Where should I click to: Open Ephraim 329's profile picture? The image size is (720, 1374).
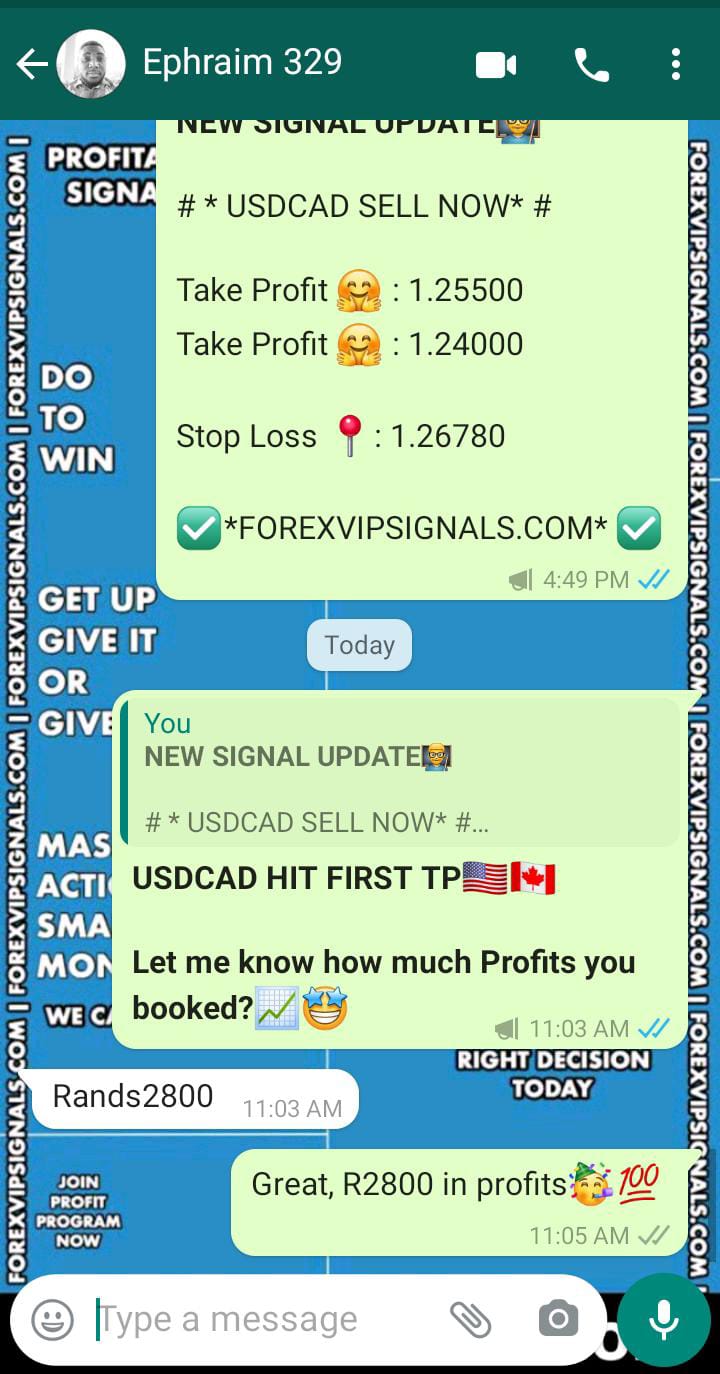point(91,65)
